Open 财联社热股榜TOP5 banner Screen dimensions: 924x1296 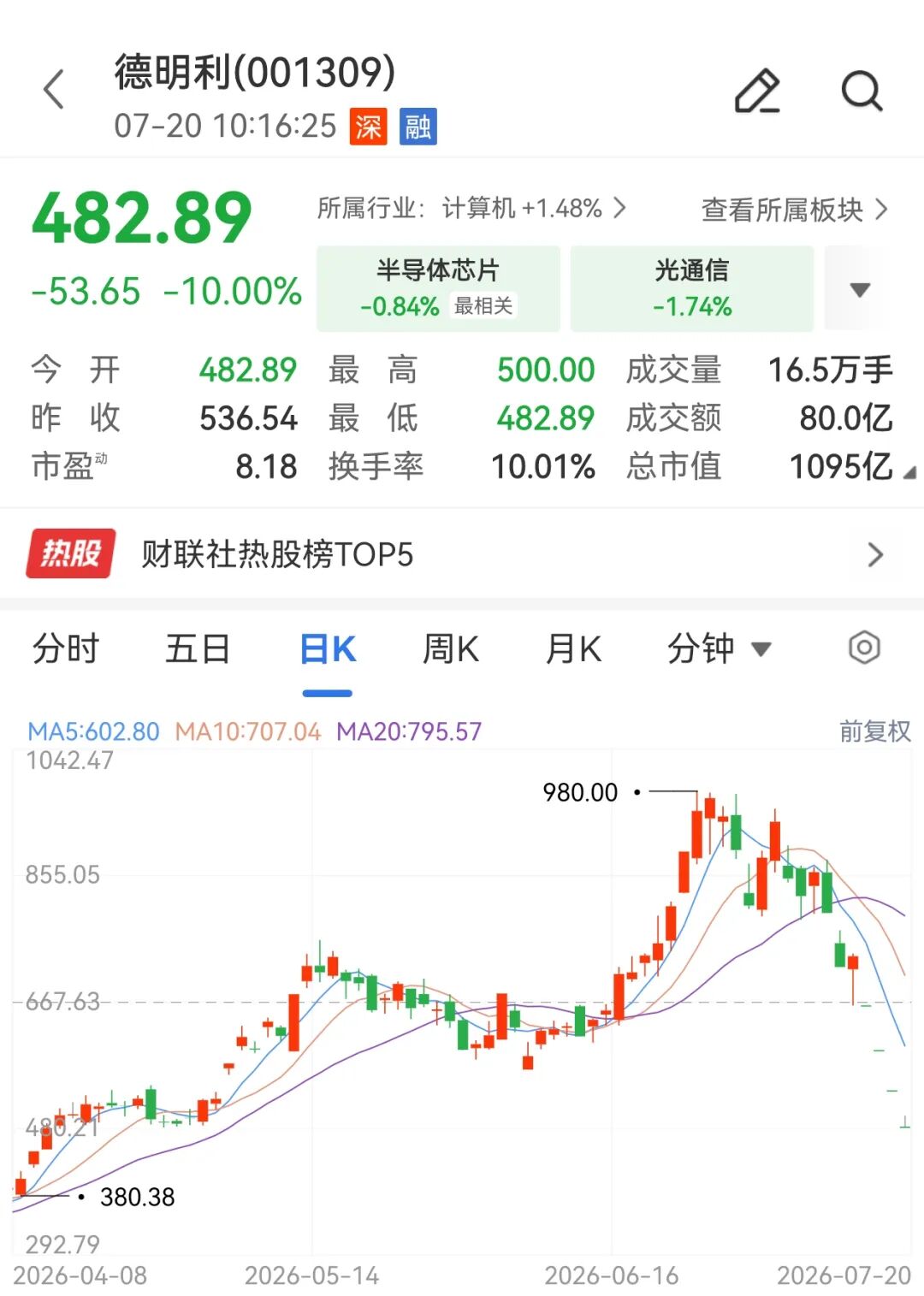pos(462,554)
